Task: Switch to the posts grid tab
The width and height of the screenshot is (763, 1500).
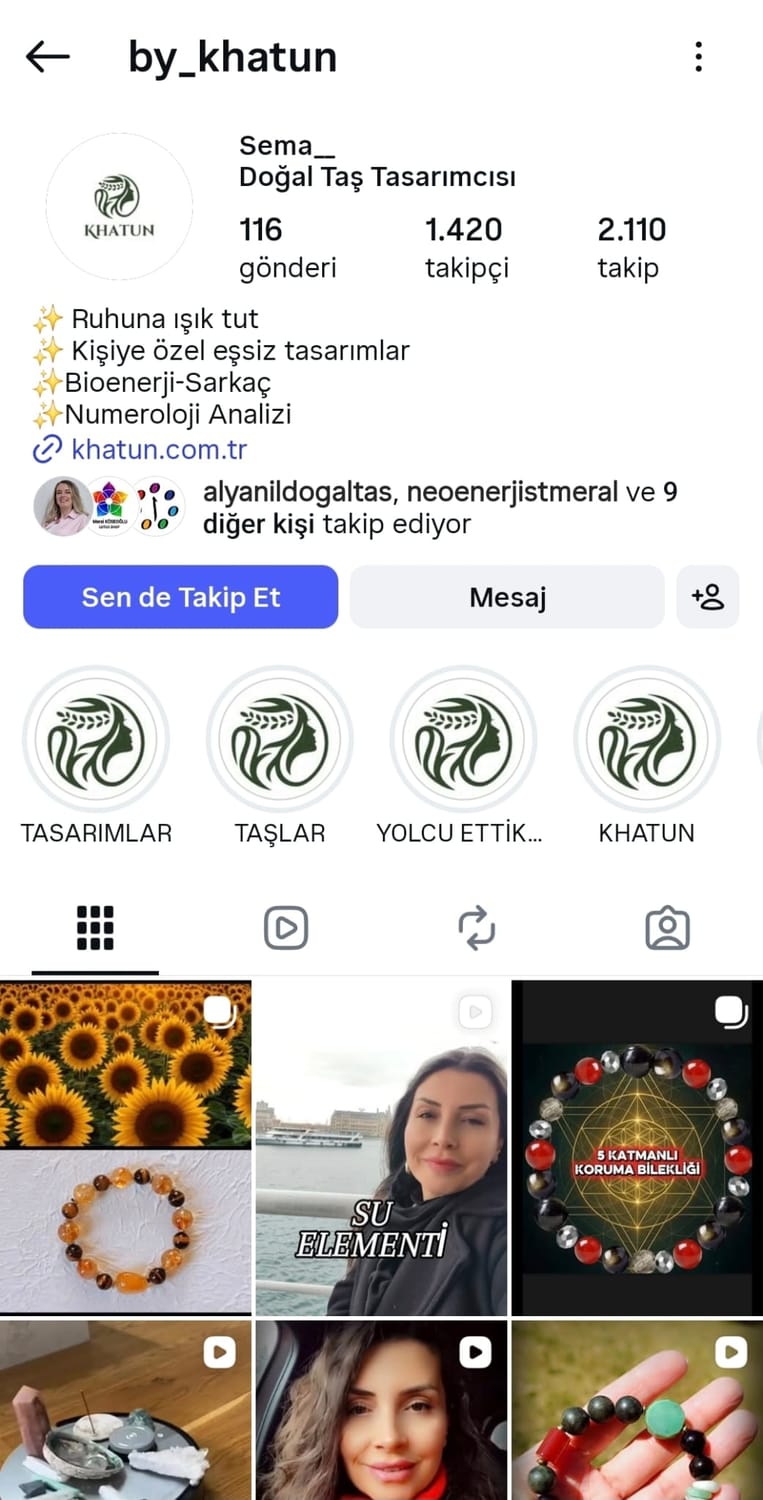Action: point(95,928)
